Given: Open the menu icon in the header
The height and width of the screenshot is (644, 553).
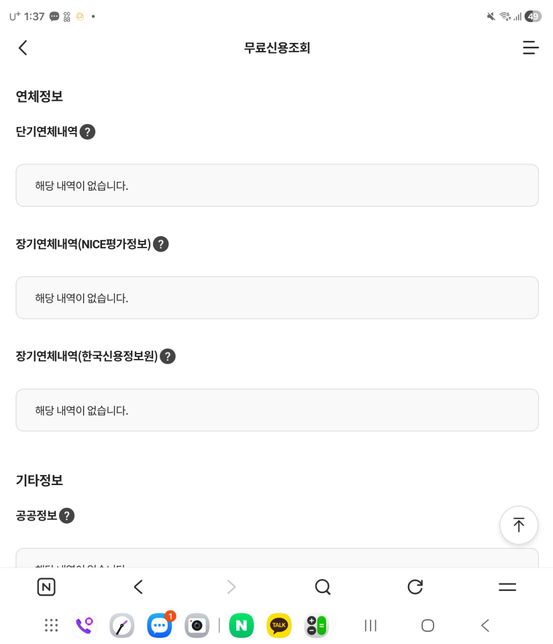Looking at the screenshot, I should click(530, 47).
